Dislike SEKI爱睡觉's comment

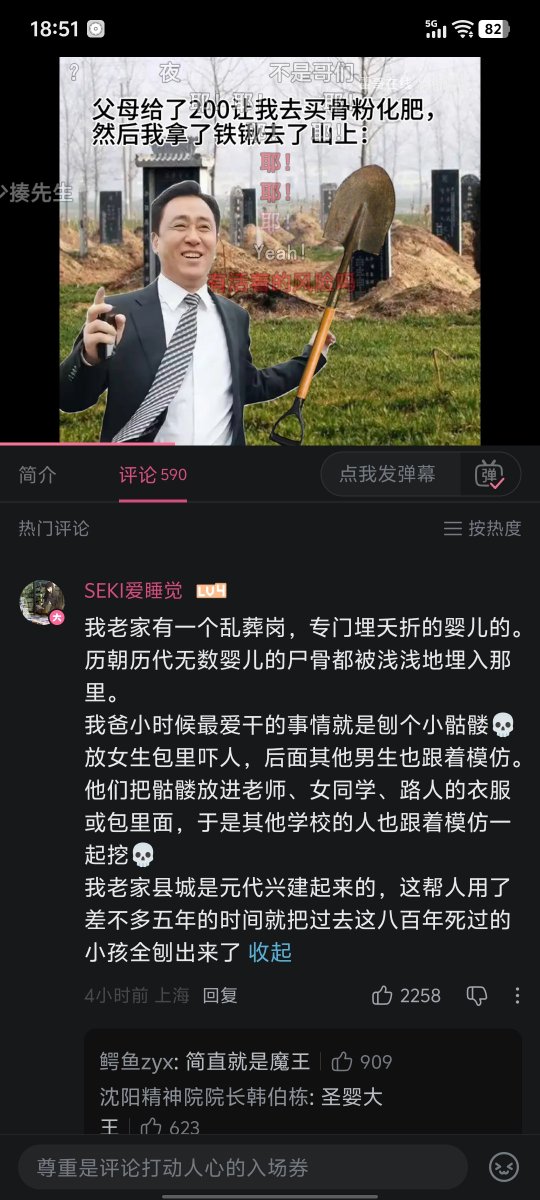pos(477,995)
